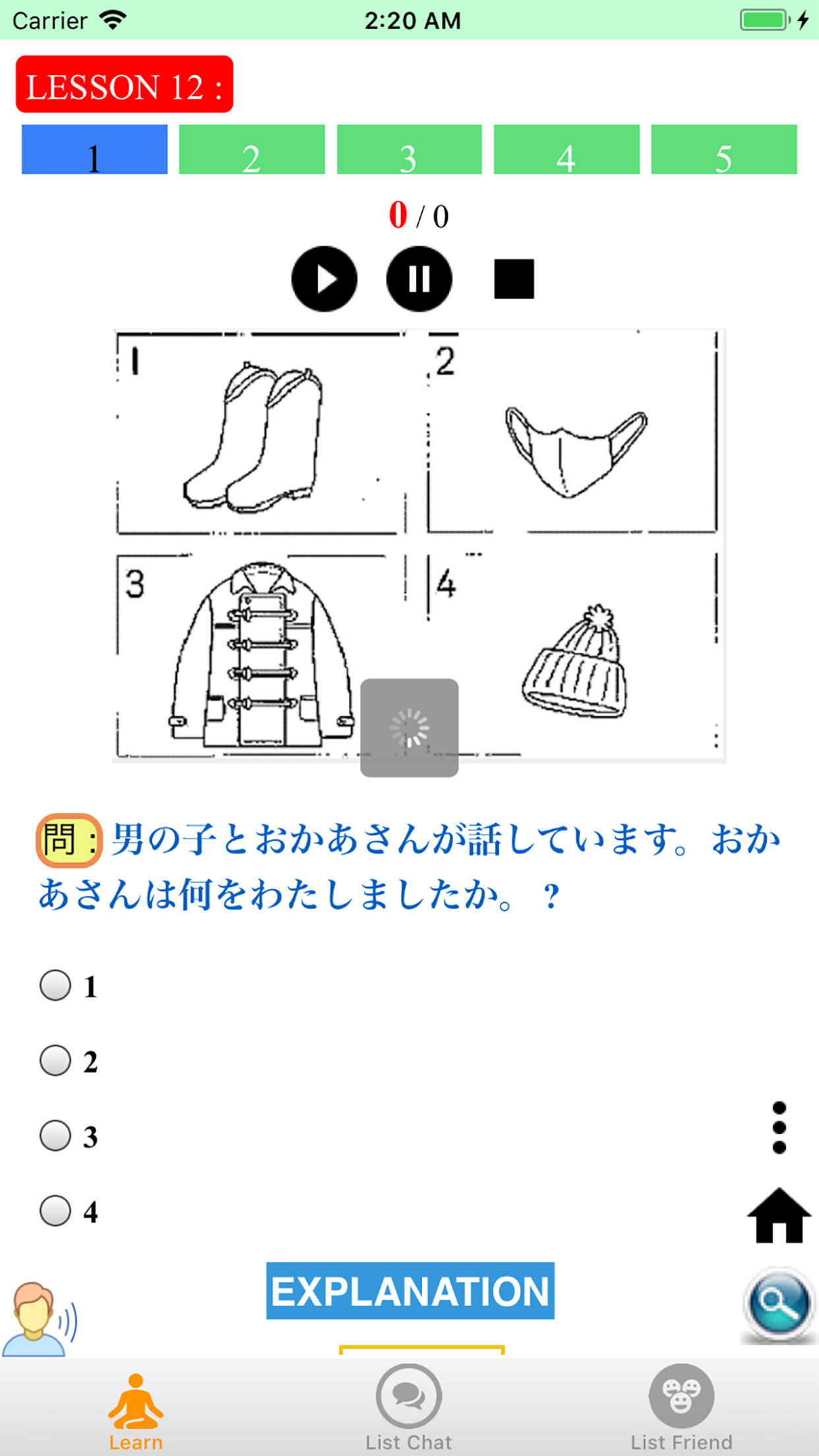Viewport: 819px width, 1456px height.
Task: Tap the LESSON 12 header label
Action: [124, 86]
